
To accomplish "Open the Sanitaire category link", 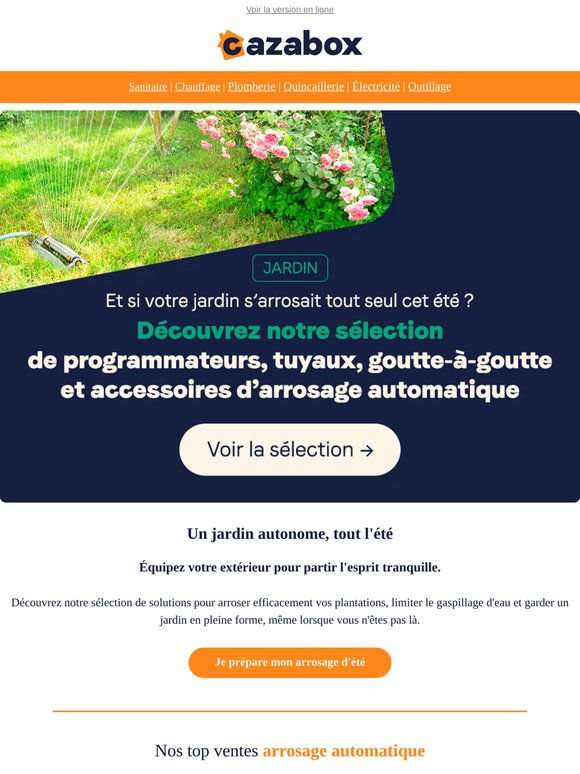I will click(148, 86).
